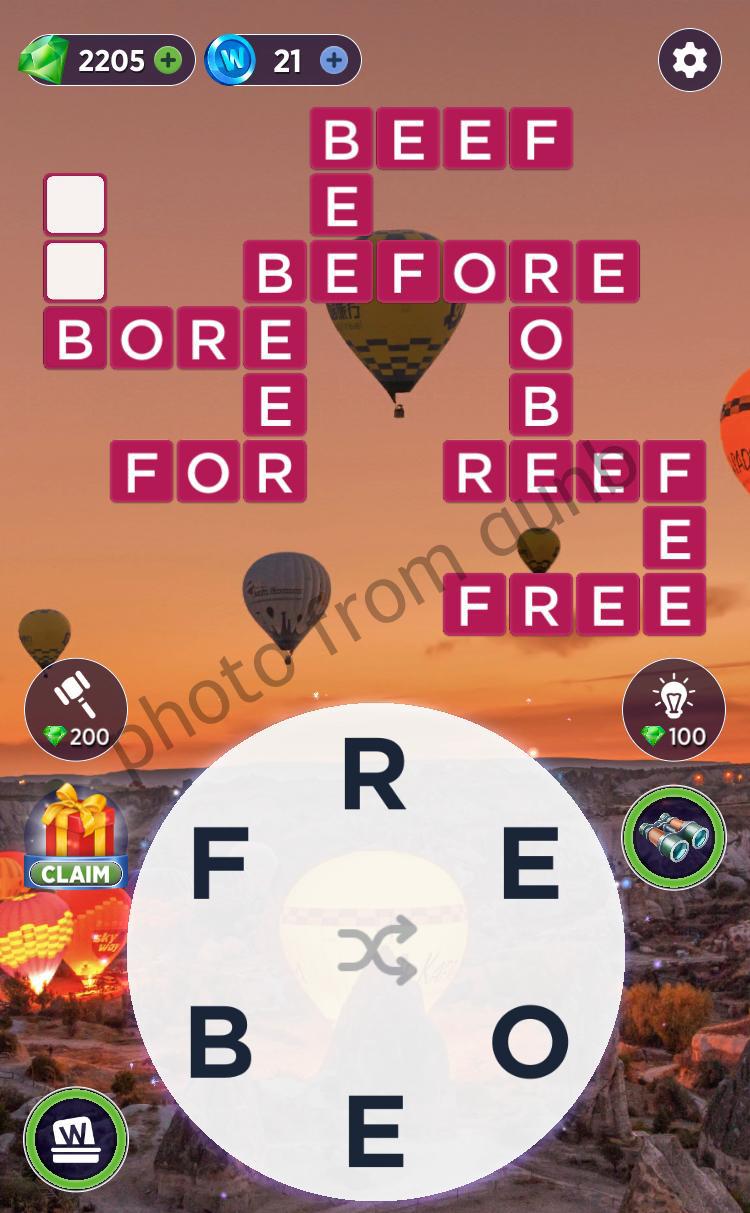Image resolution: width=750 pixels, height=1213 pixels.
Task: Claim the gift box reward
Action: pos(76,840)
